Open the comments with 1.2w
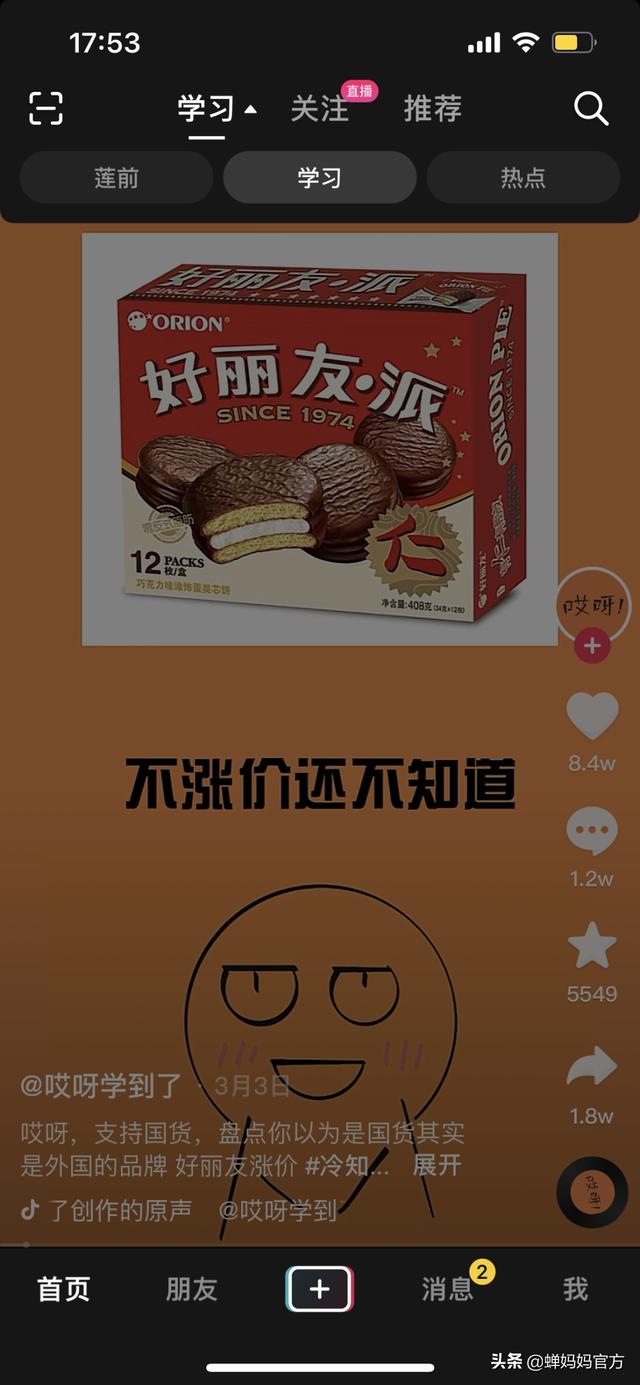Viewport: 640px width, 1385px height. click(x=592, y=831)
